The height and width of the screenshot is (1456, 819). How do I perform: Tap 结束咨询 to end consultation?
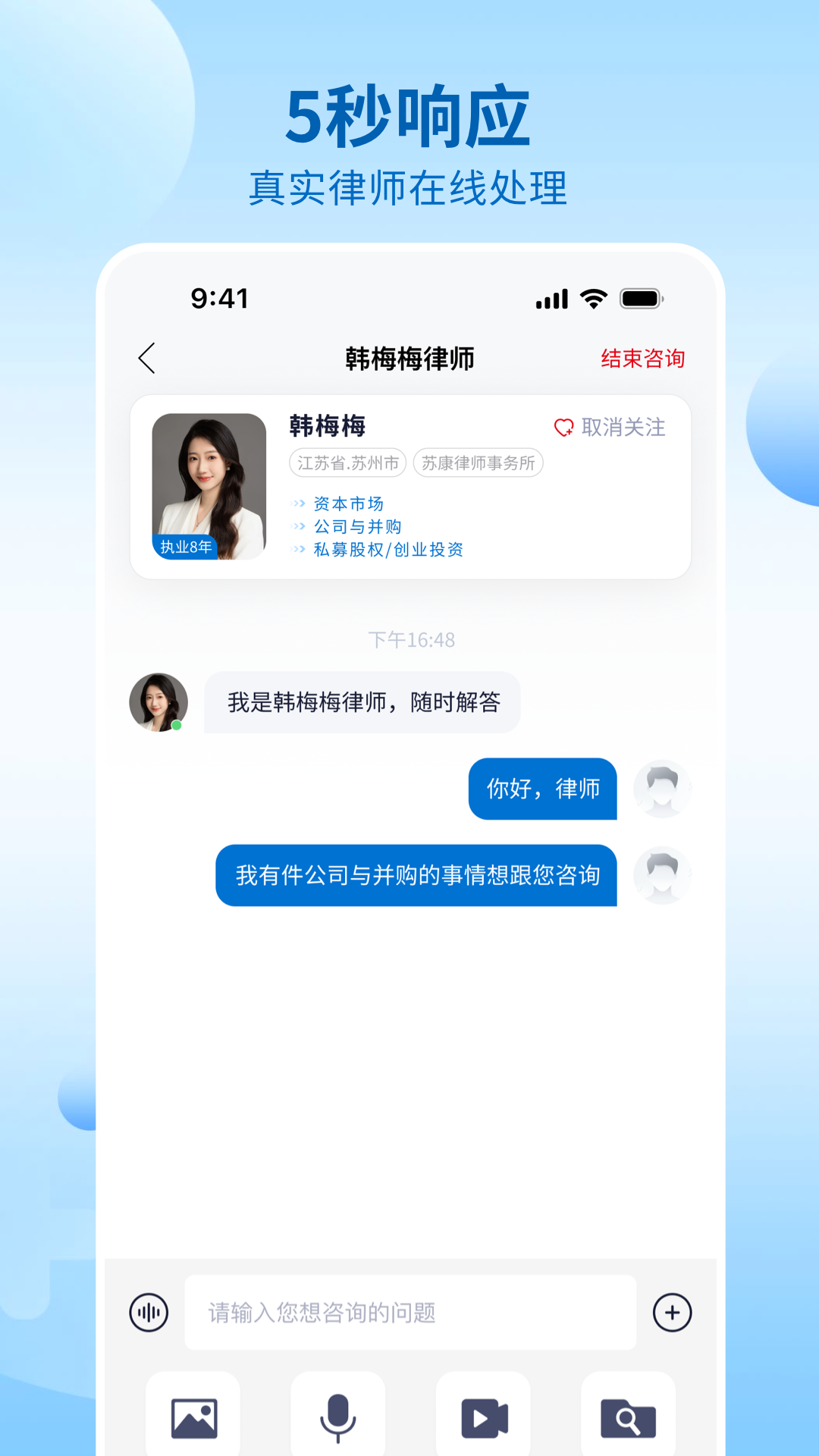(642, 357)
